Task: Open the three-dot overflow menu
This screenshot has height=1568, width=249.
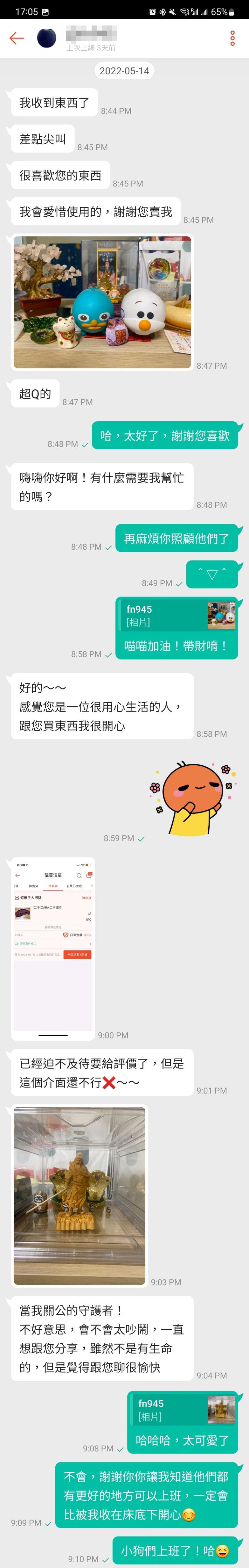Action: (x=232, y=38)
